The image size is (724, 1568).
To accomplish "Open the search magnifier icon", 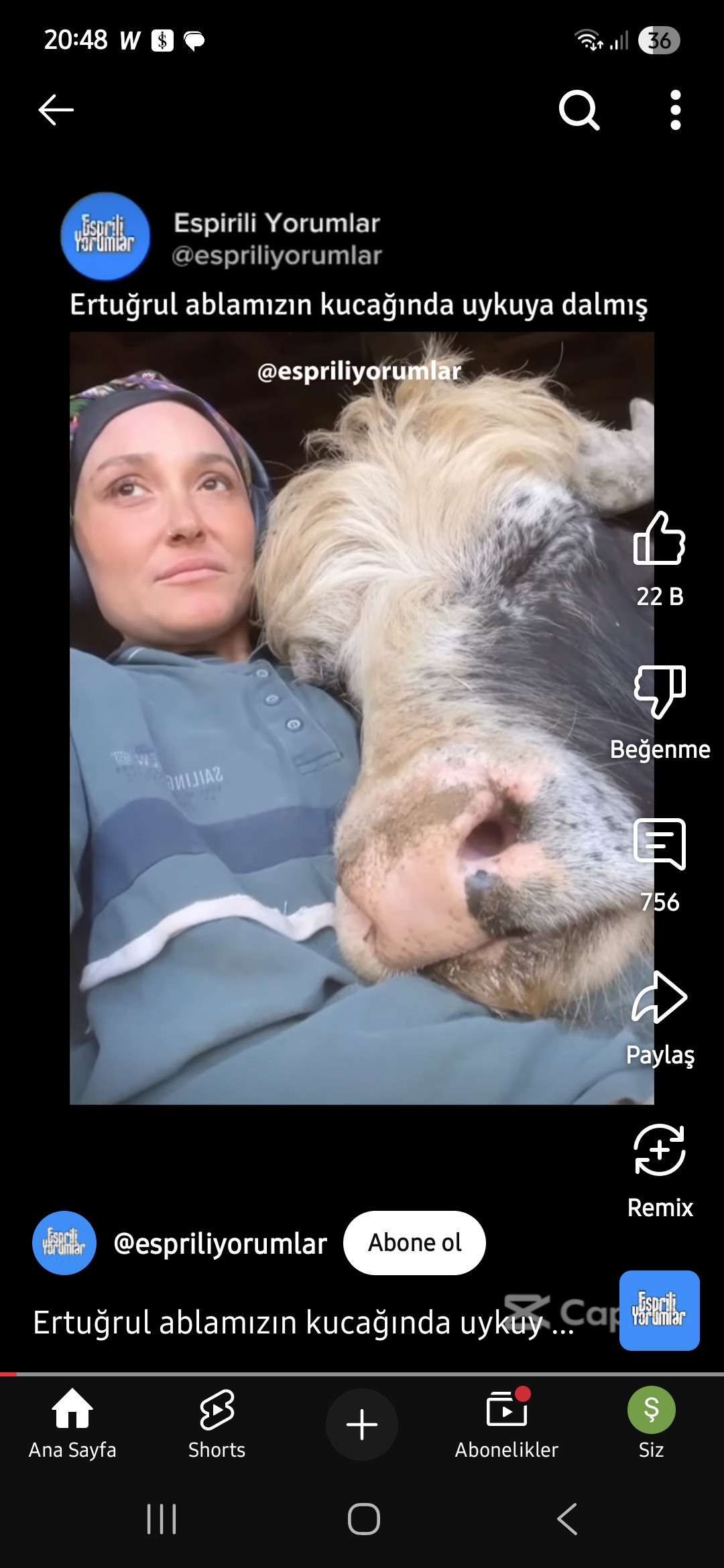I will click(x=579, y=110).
